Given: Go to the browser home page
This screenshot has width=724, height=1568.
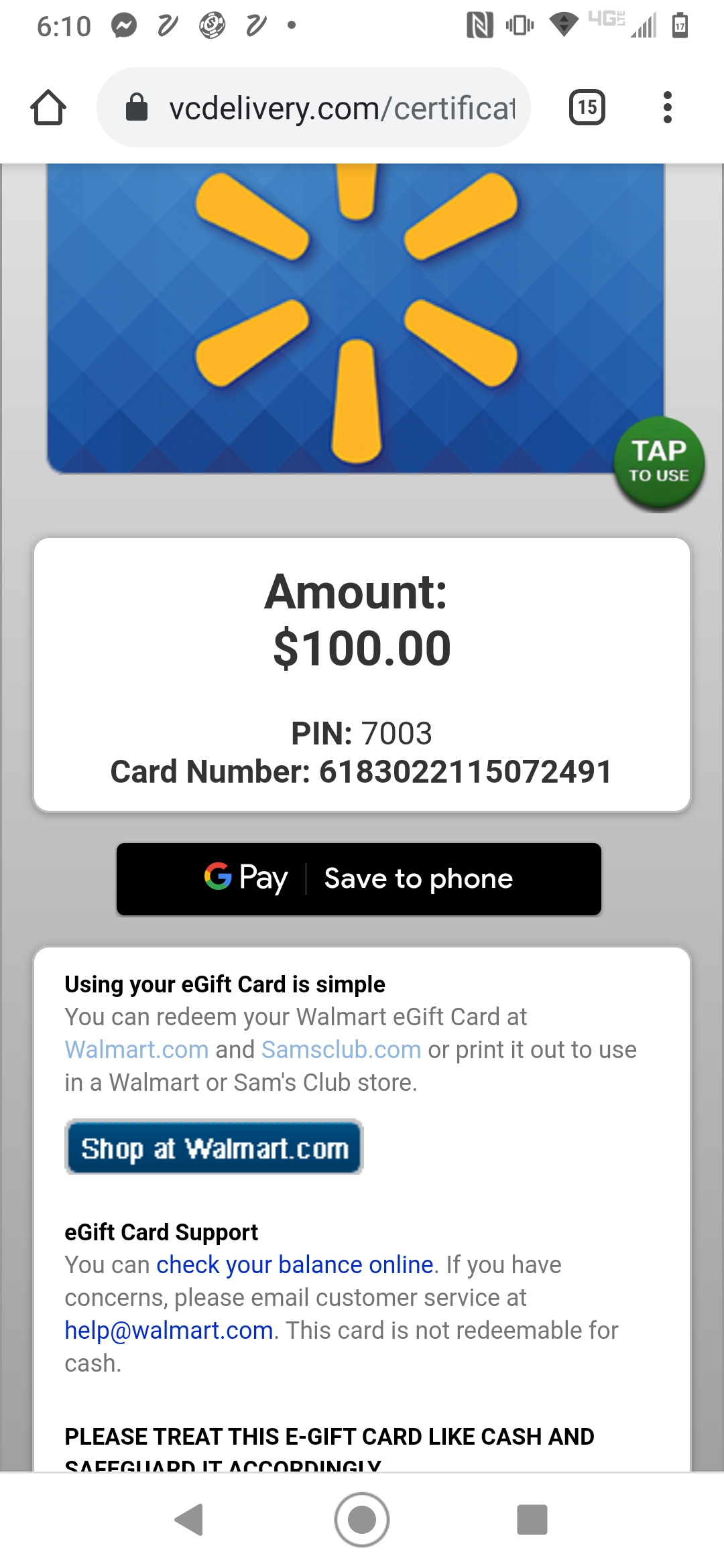Looking at the screenshot, I should click(x=48, y=108).
